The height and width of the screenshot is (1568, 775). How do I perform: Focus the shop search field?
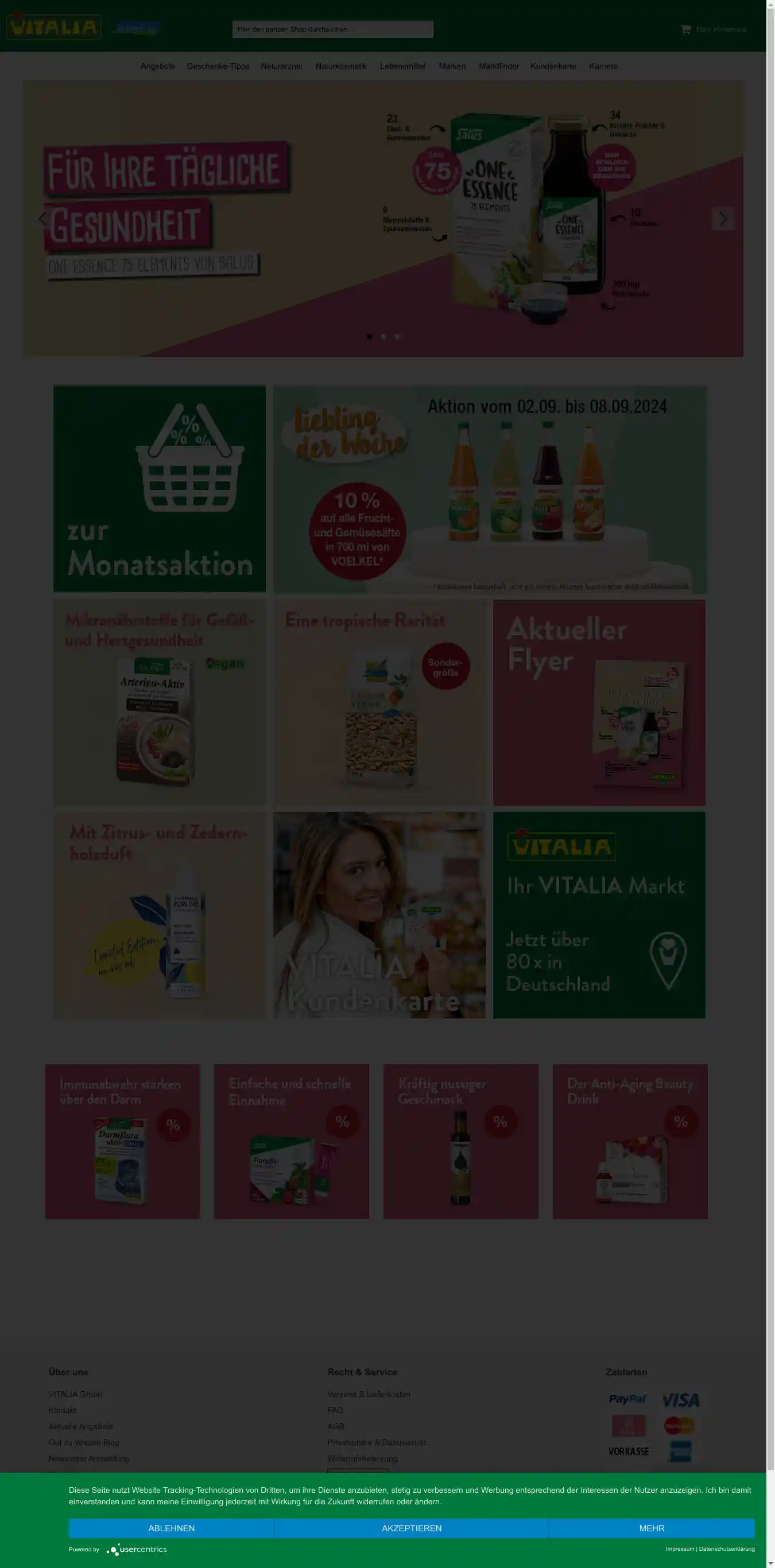click(332, 29)
